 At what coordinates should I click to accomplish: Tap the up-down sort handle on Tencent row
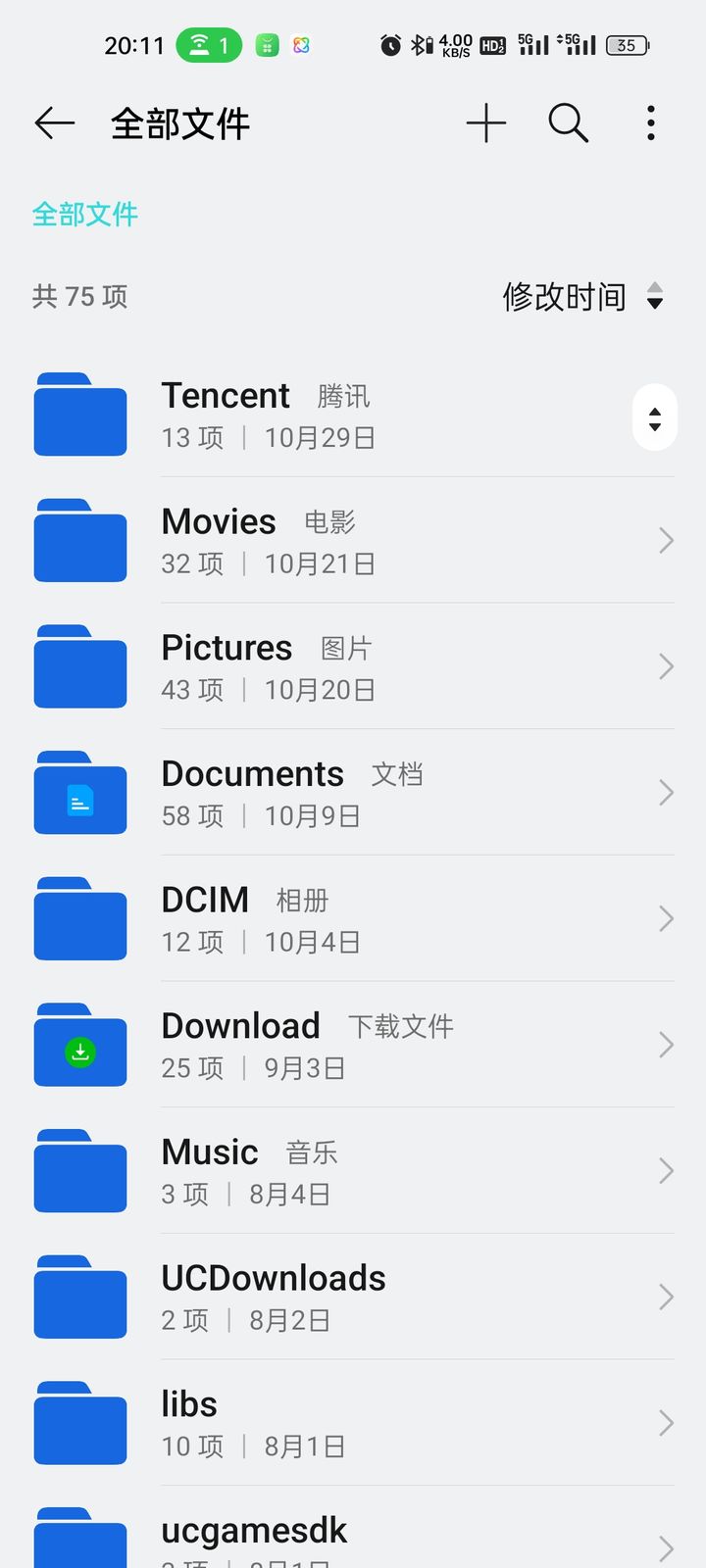[655, 416]
